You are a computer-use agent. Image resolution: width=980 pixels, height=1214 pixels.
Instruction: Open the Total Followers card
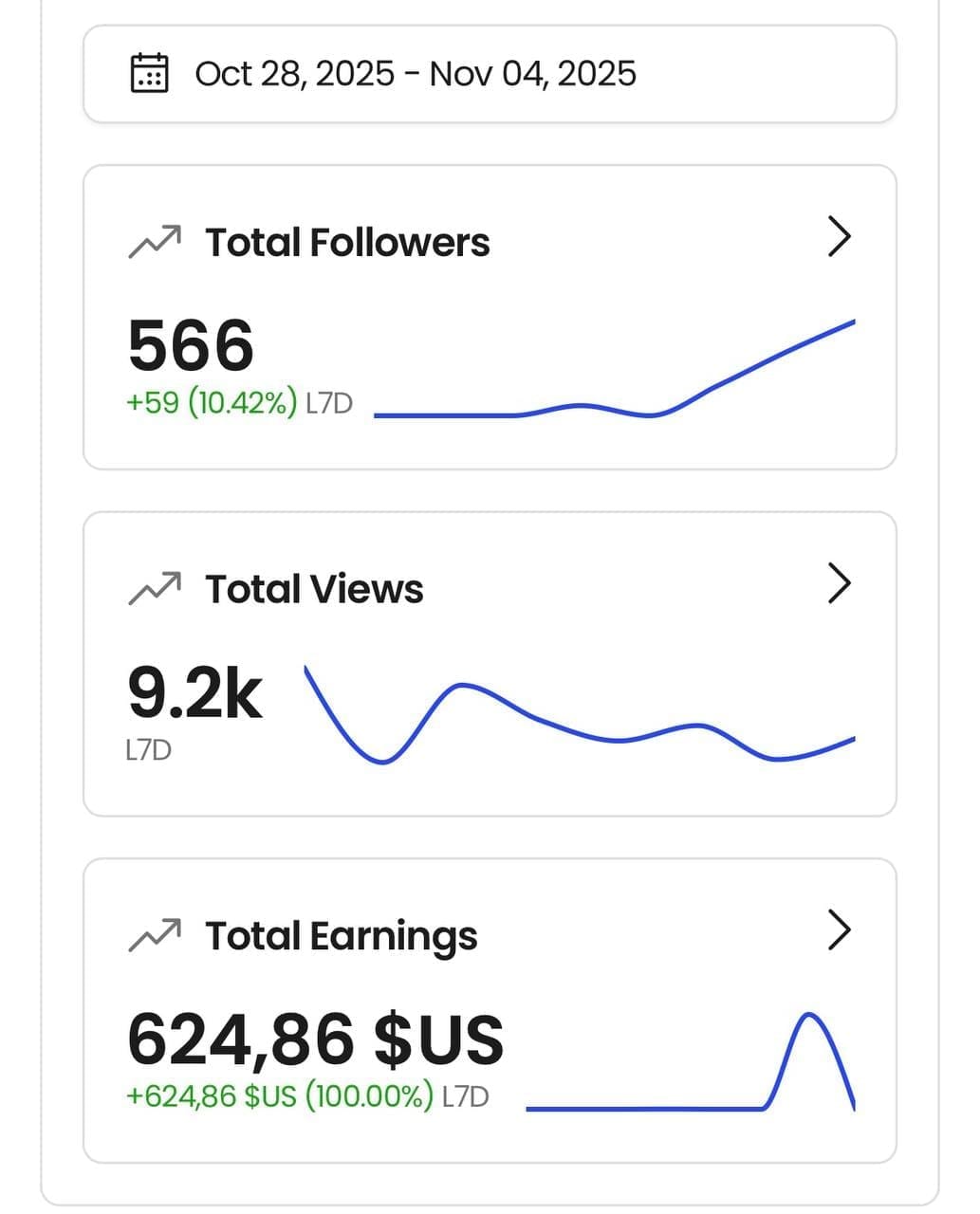pyautogui.click(x=839, y=237)
